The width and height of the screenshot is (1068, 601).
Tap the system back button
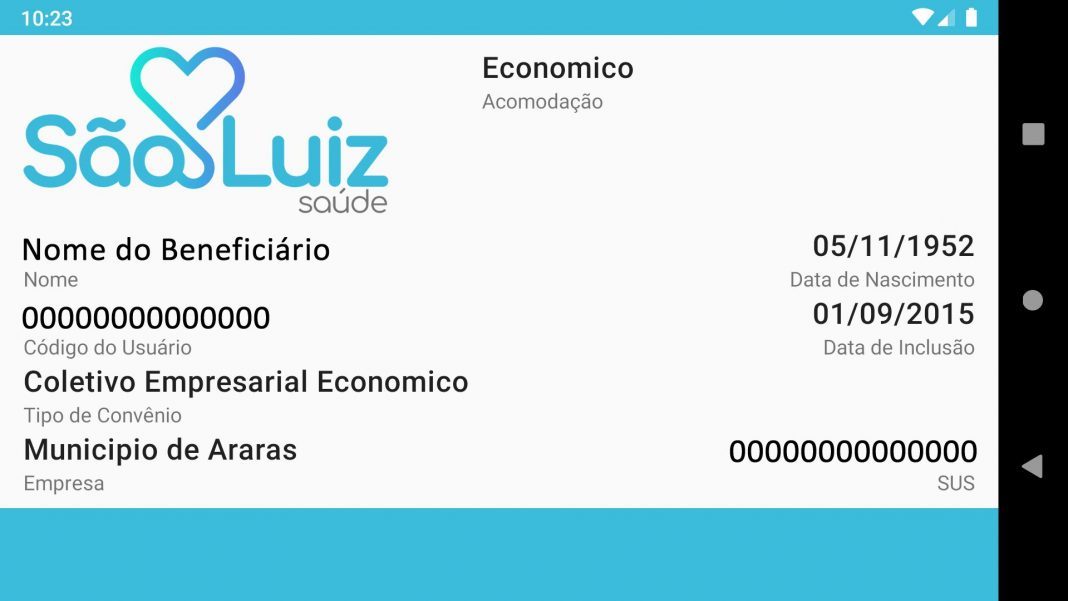1033,466
